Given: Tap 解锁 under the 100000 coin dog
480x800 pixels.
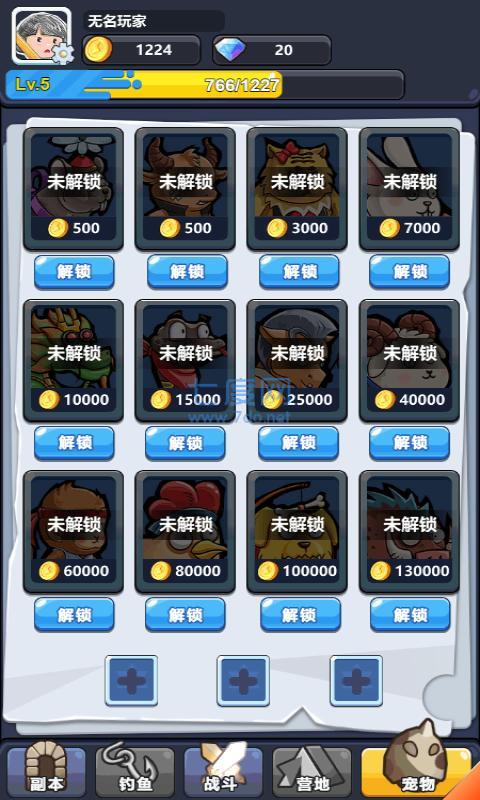Looking at the screenshot, I should [300, 614].
